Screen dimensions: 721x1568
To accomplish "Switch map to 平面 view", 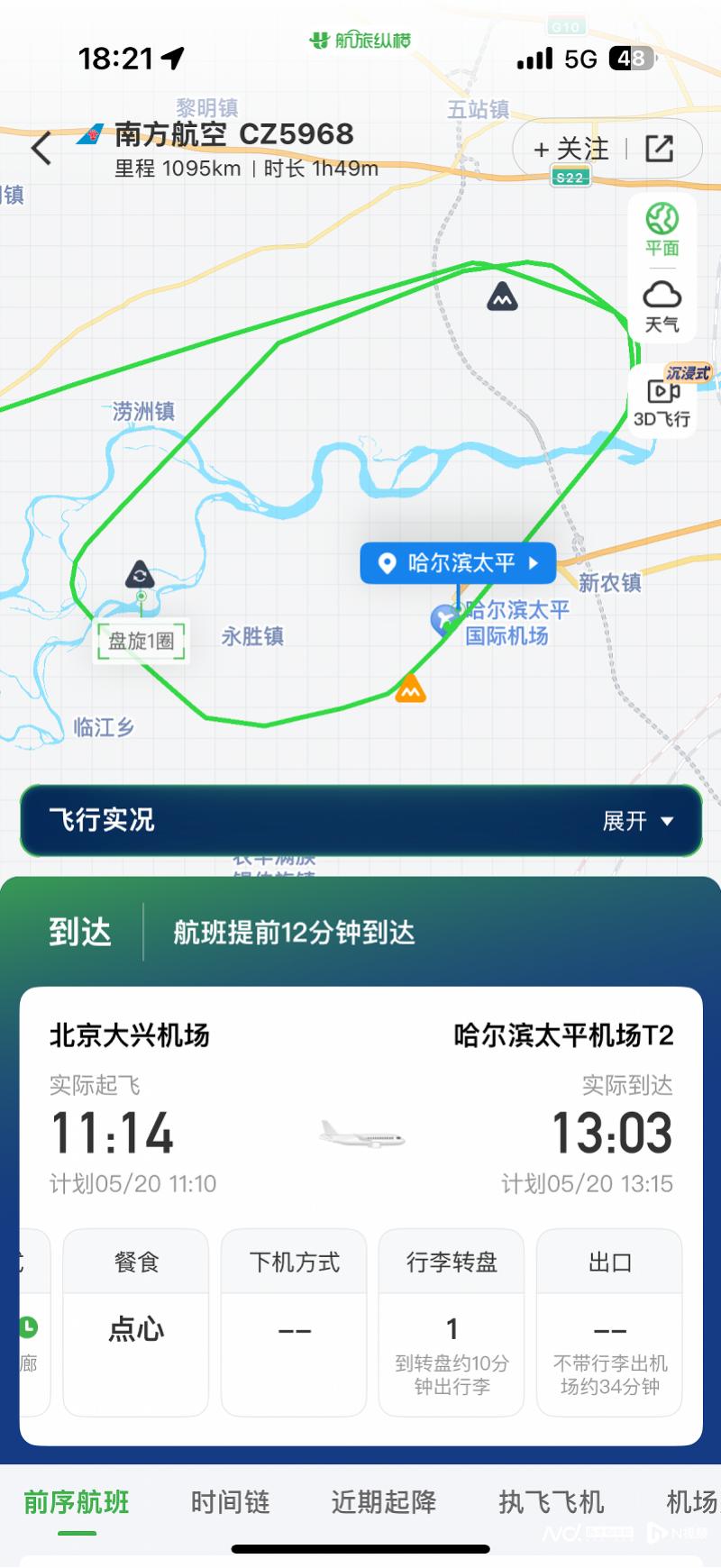I will (662, 229).
